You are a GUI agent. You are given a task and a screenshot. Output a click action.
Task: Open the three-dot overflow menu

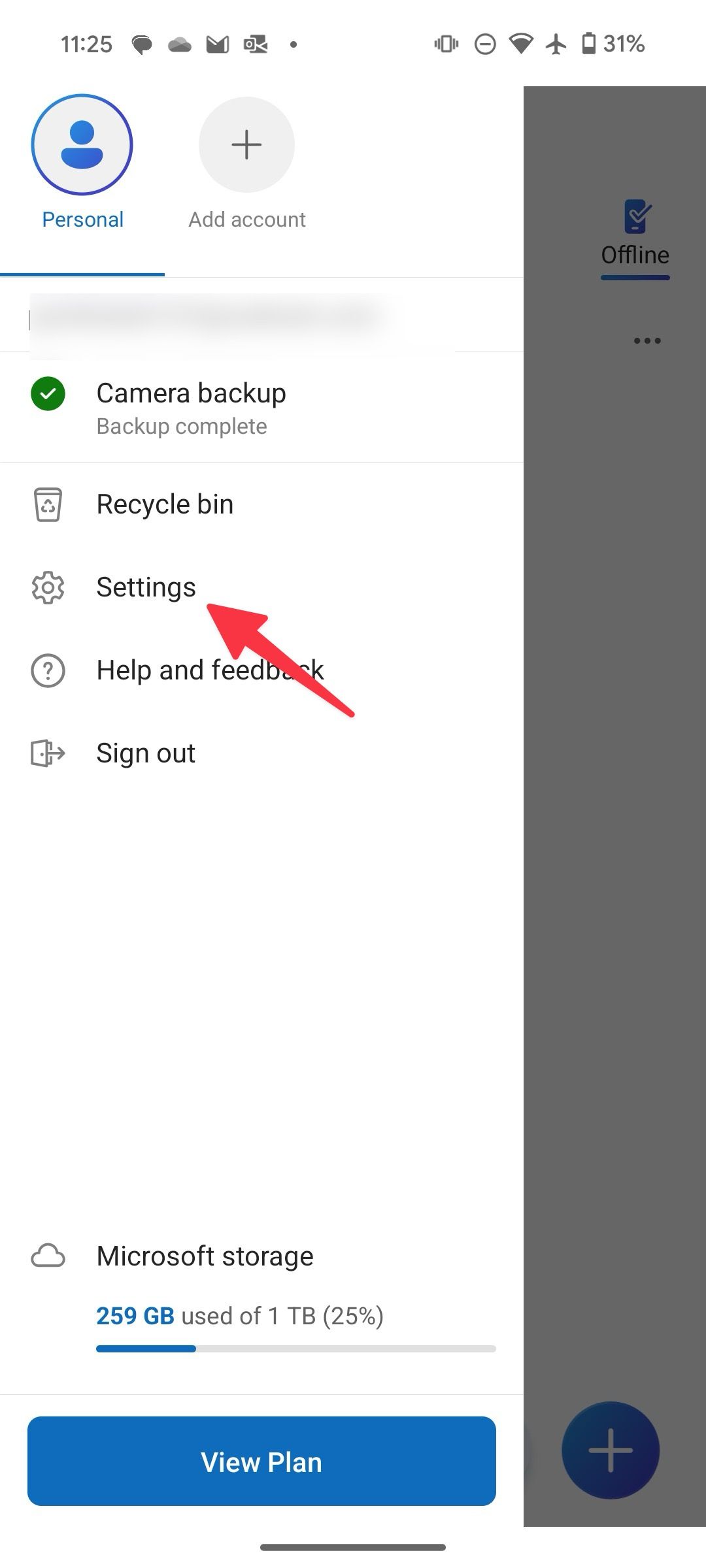tap(646, 340)
